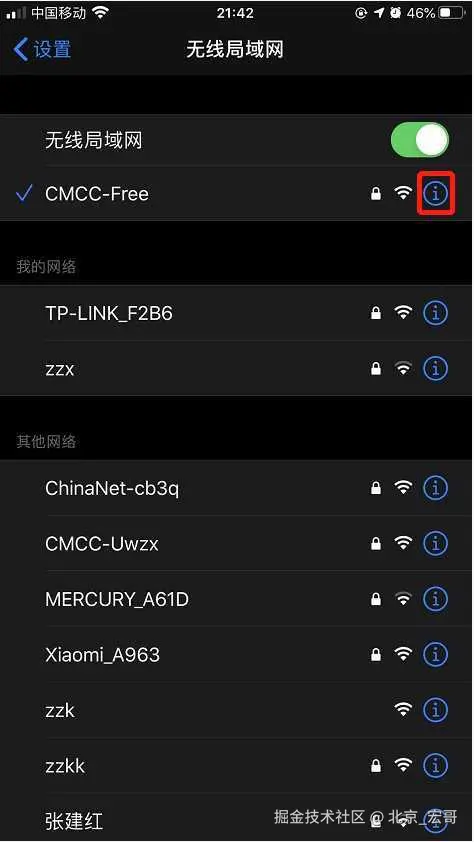
Task: View details of zzx via info icon
Action: click(x=435, y=368)
